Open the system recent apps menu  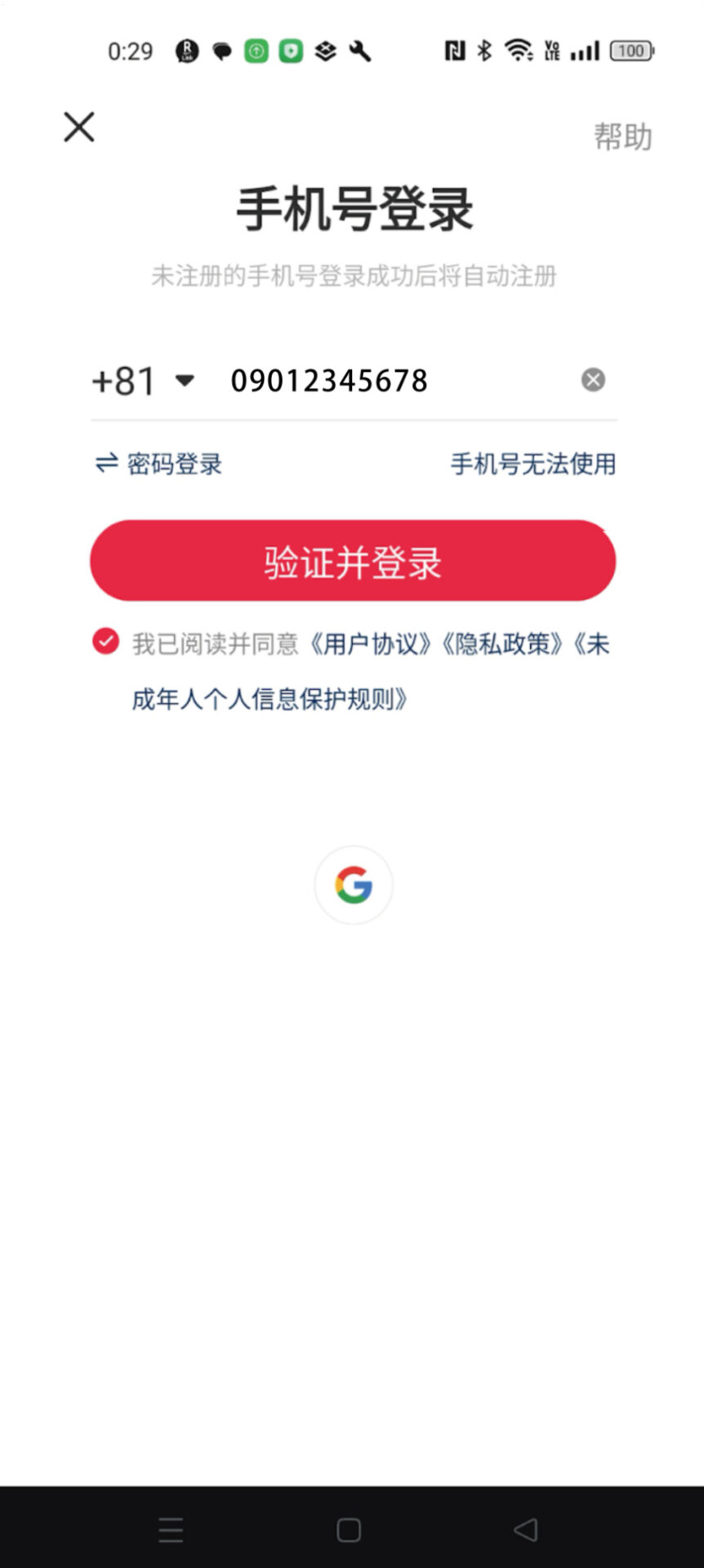point(171,1530)
